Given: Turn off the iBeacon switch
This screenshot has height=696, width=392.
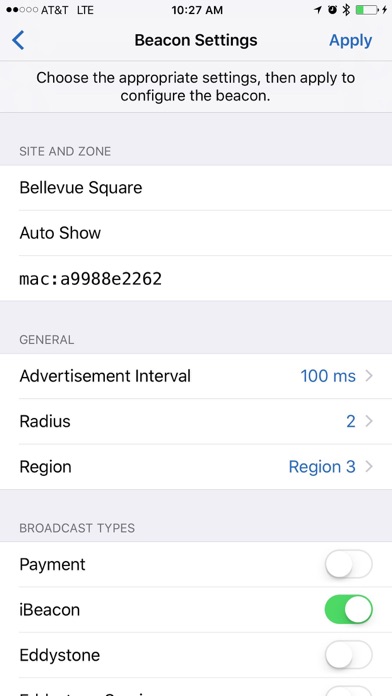Looking at the screenshot, I should [x=348, y=609].
